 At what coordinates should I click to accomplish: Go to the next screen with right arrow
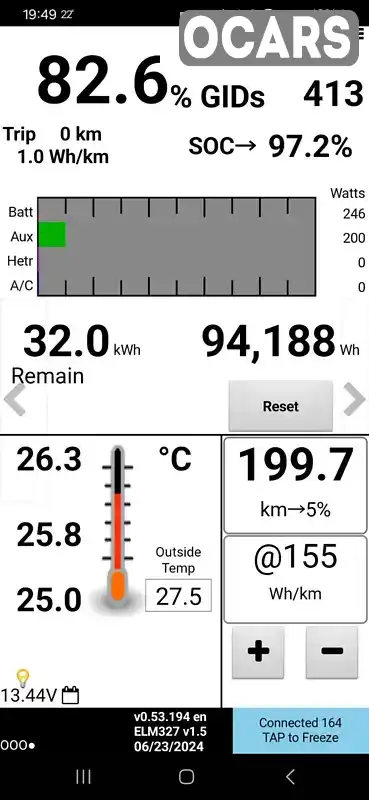[x=355, y=399]
